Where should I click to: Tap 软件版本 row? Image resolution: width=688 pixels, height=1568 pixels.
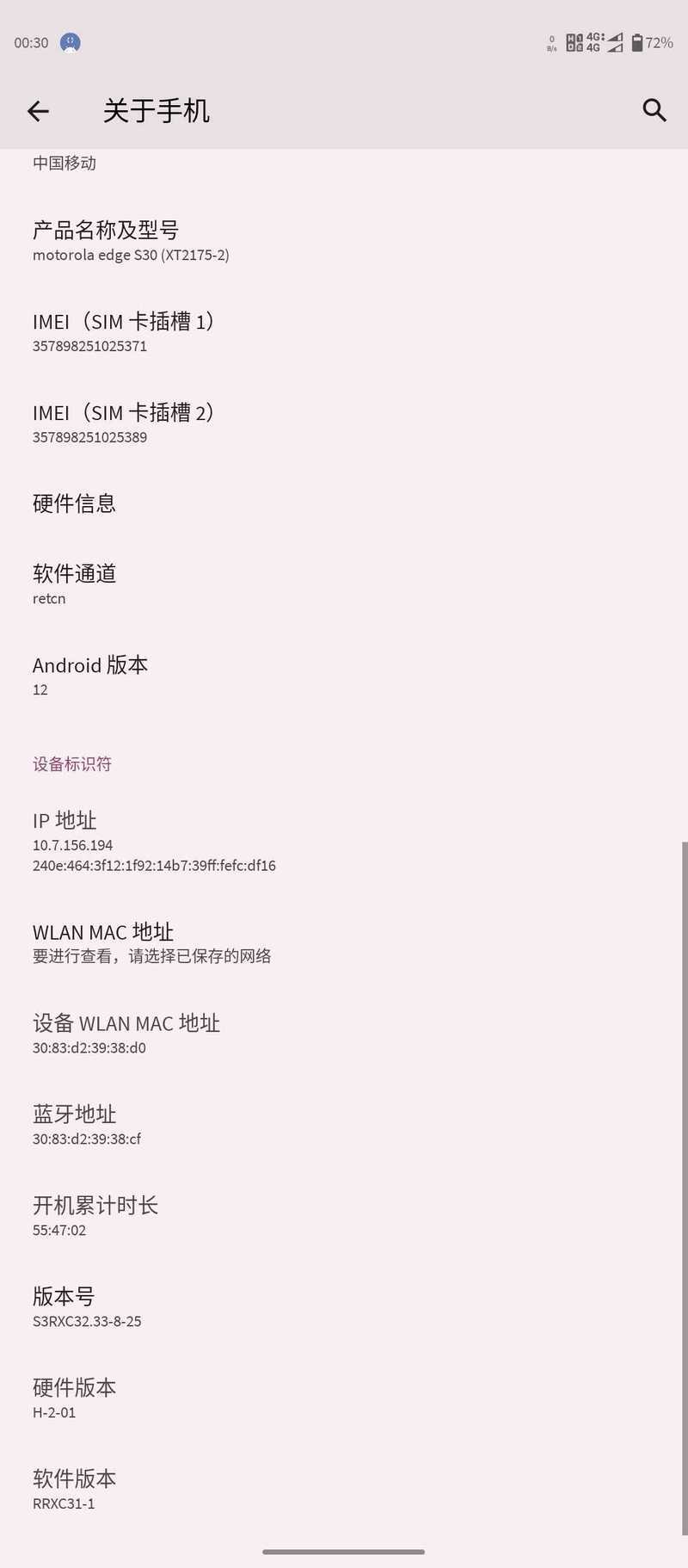coord(344,1490)
